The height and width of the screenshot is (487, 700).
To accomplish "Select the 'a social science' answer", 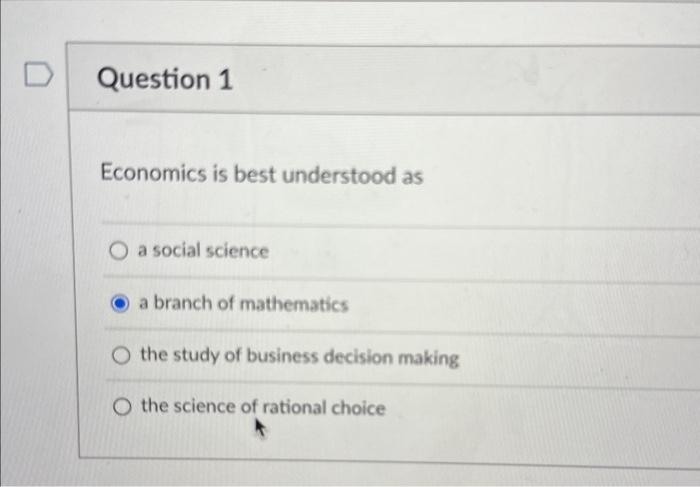I will pos(120,251).
